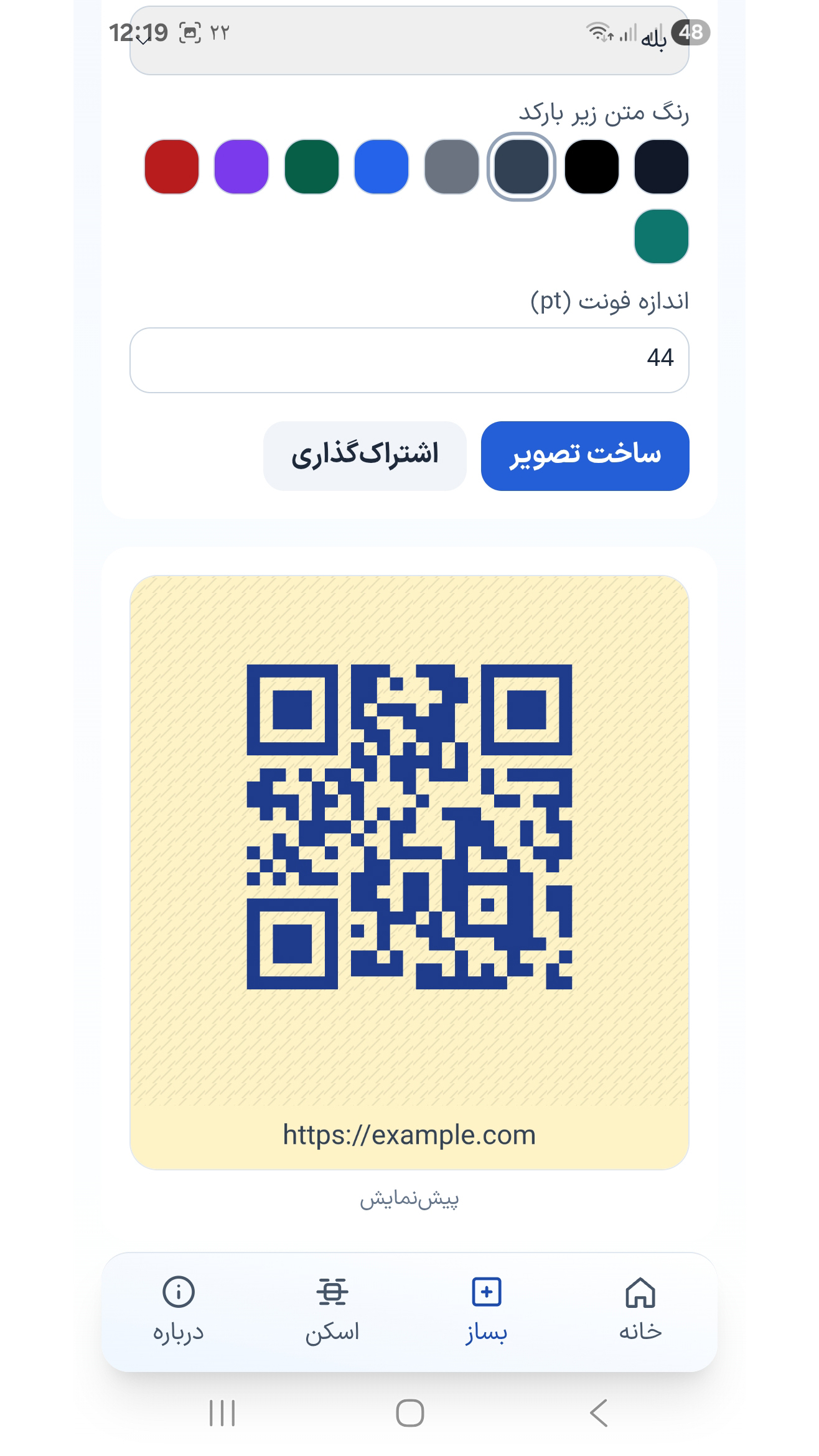Choose the purple text color swatch
Viewport: 819px width, 1456px height.
pos(241,167)
